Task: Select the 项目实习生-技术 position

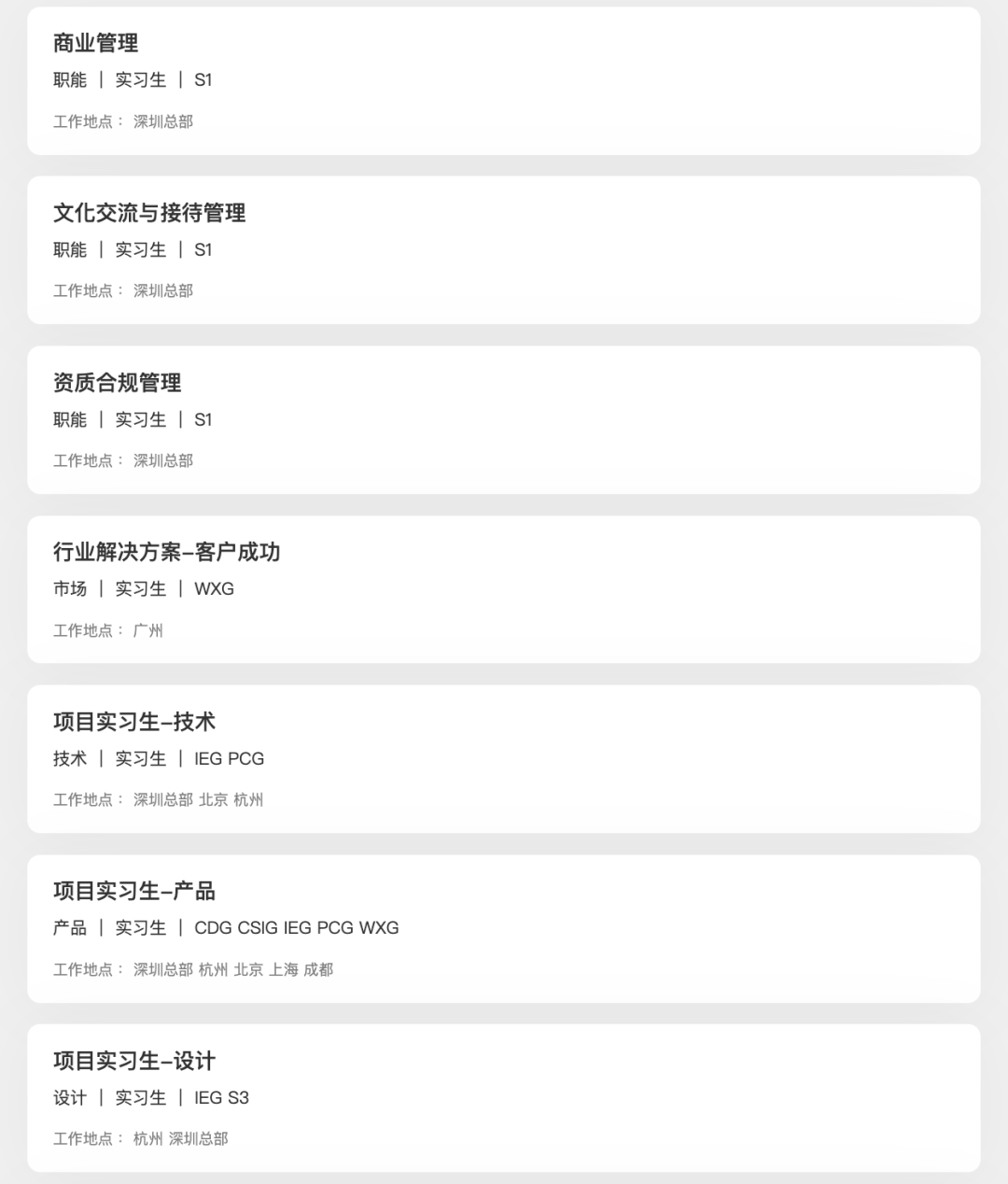Action: point(137,722)
